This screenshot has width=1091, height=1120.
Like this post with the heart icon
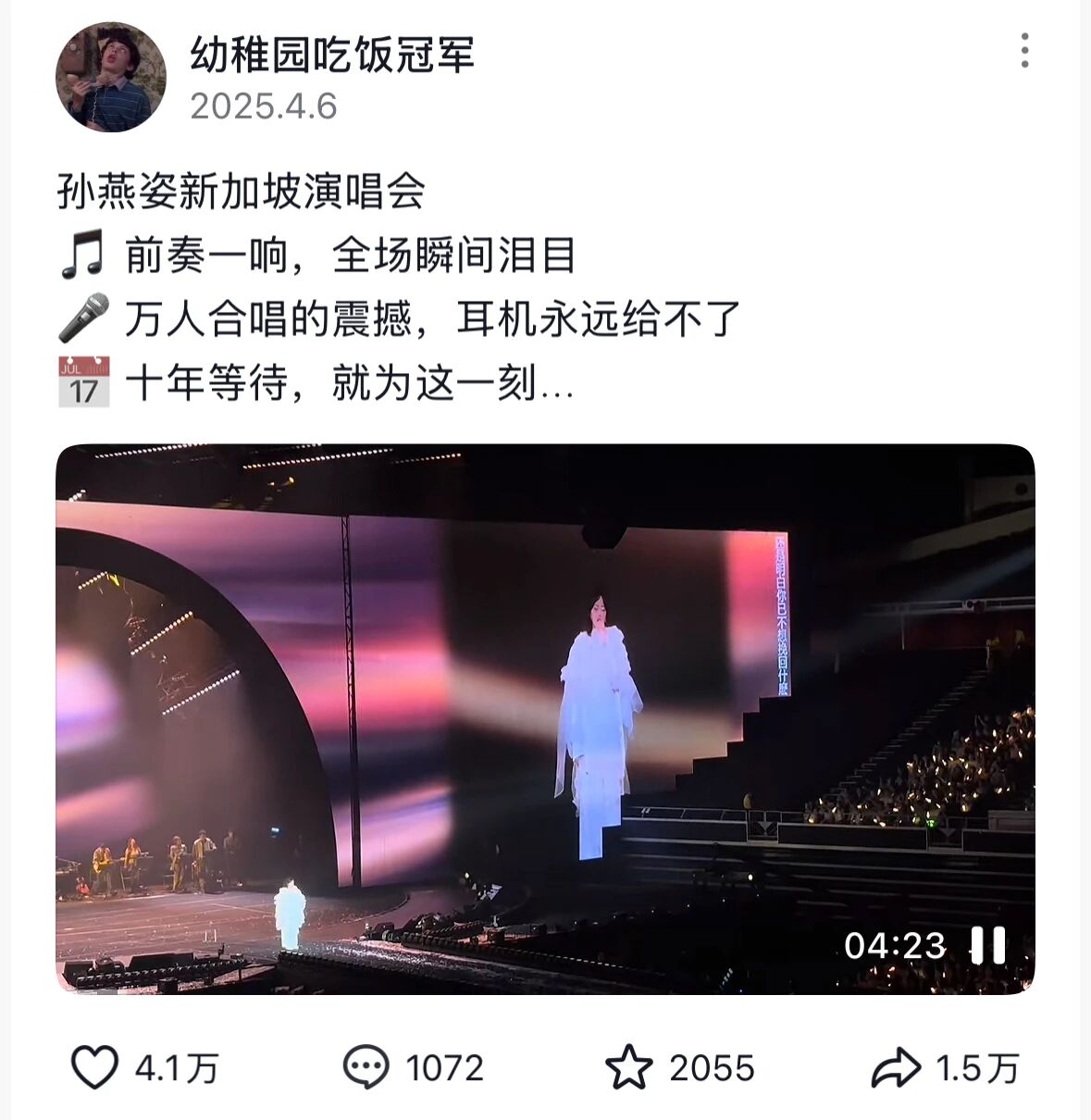[x=95, y=1068]
